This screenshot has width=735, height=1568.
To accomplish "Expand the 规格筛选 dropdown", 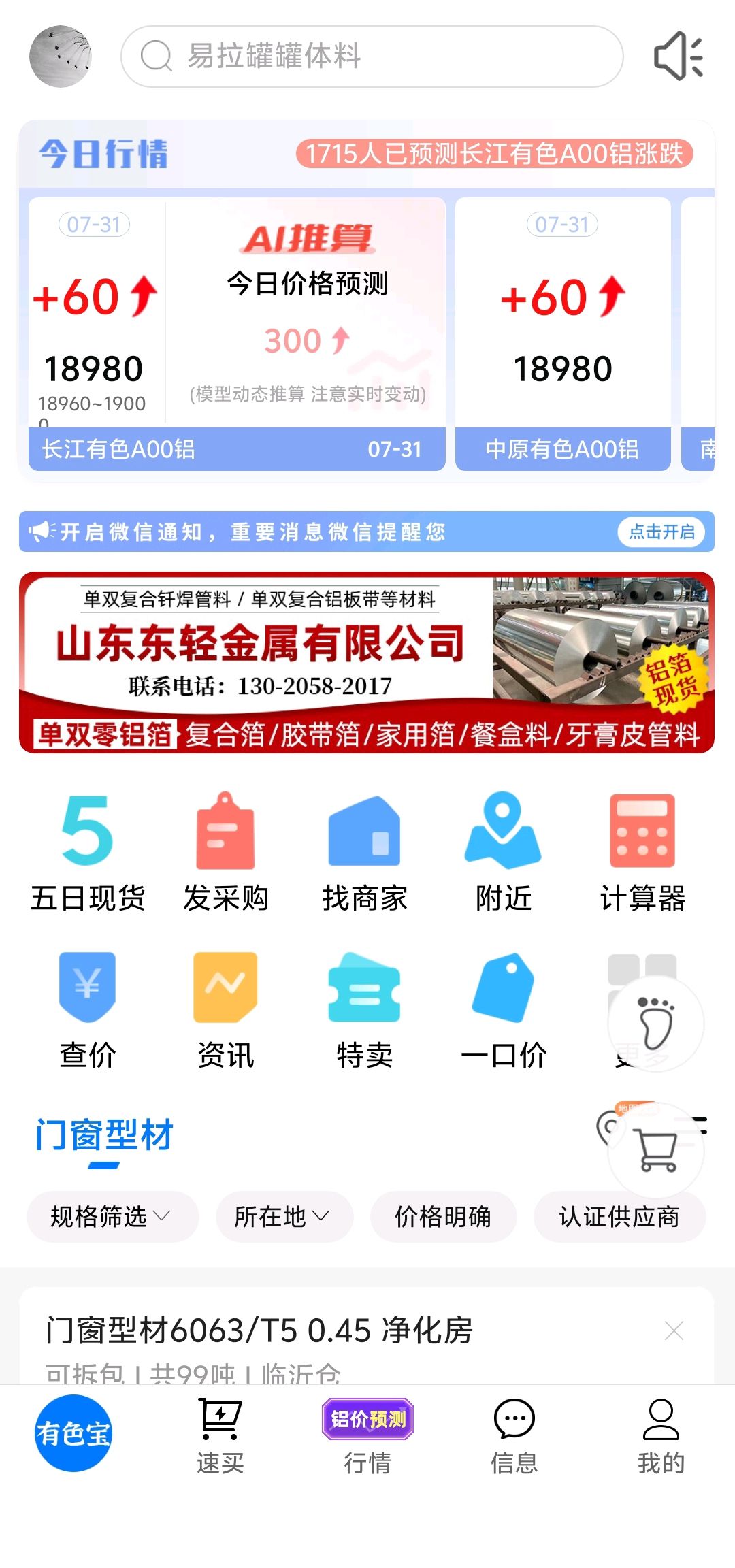I will (112, 1216).
